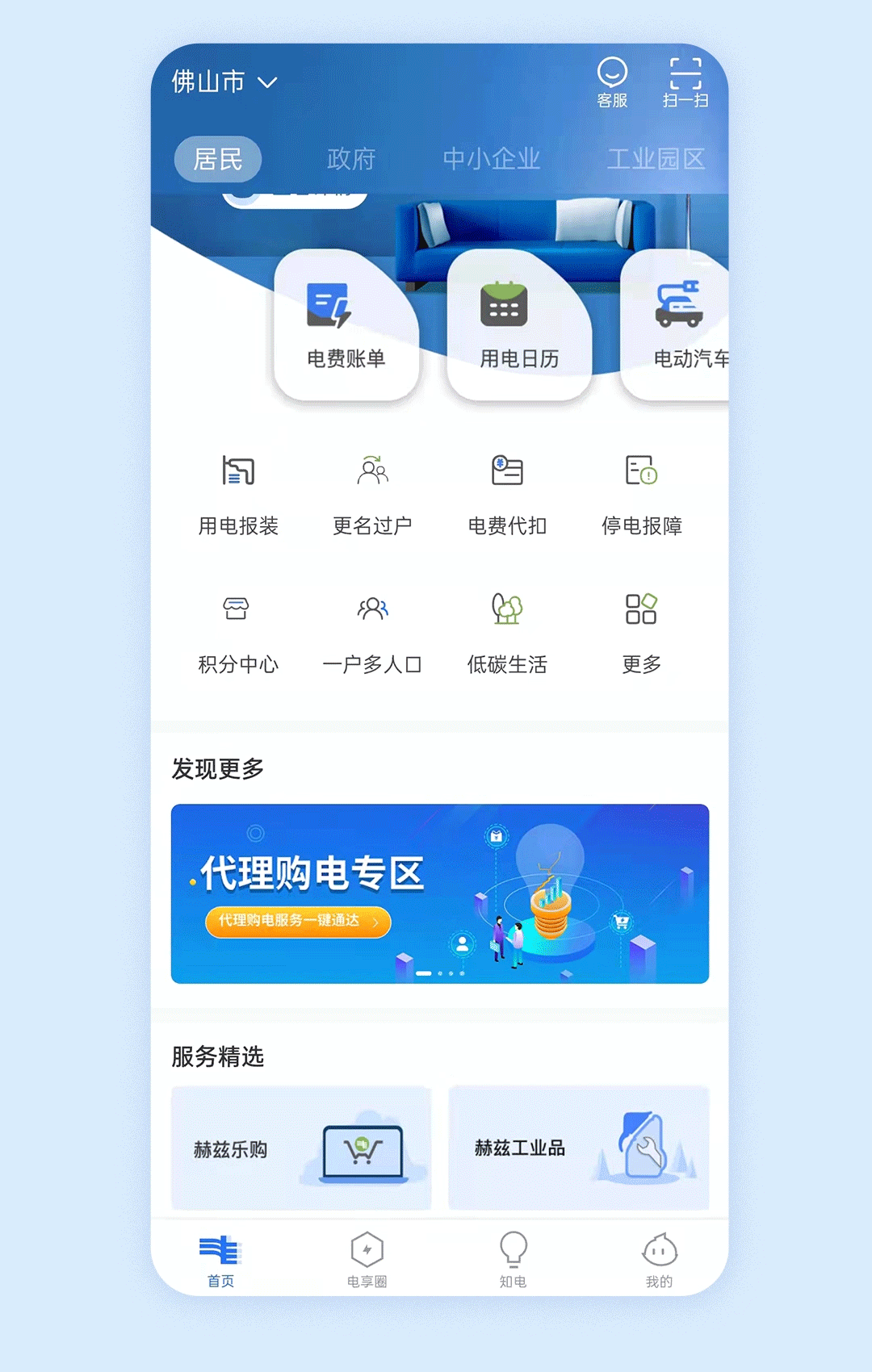The height and width of the screenshot is (1372, 872).
Task: Open 停电报障 service
Action: coord(642,492)
